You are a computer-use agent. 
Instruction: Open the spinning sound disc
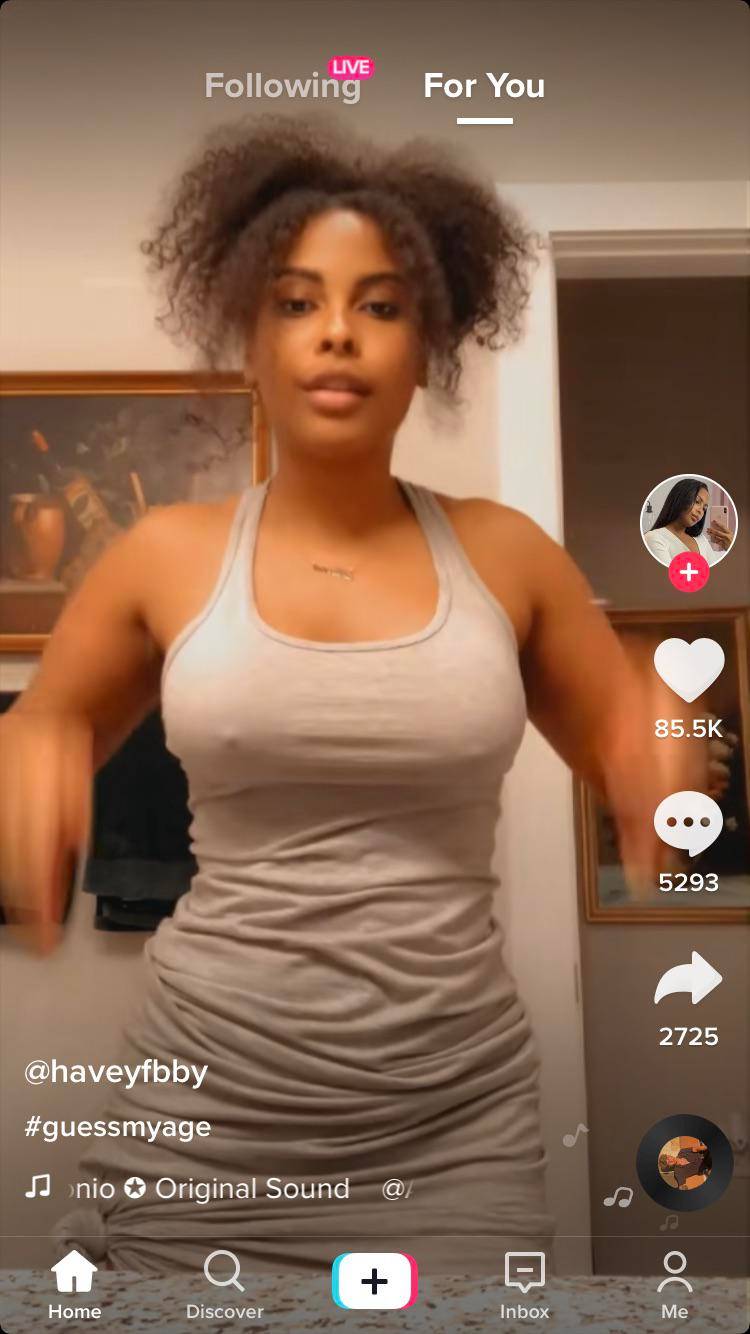[684, 1162]
